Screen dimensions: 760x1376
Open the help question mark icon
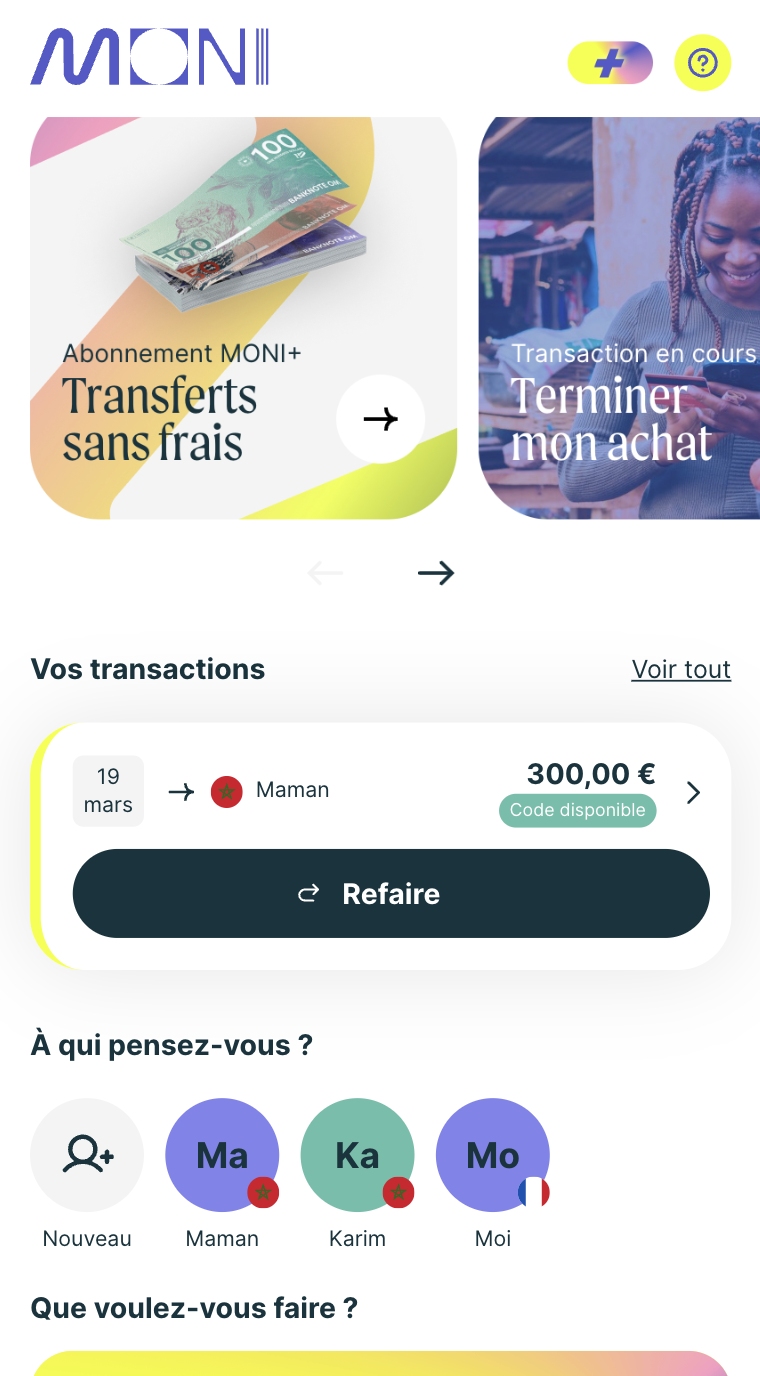[703, 64]
